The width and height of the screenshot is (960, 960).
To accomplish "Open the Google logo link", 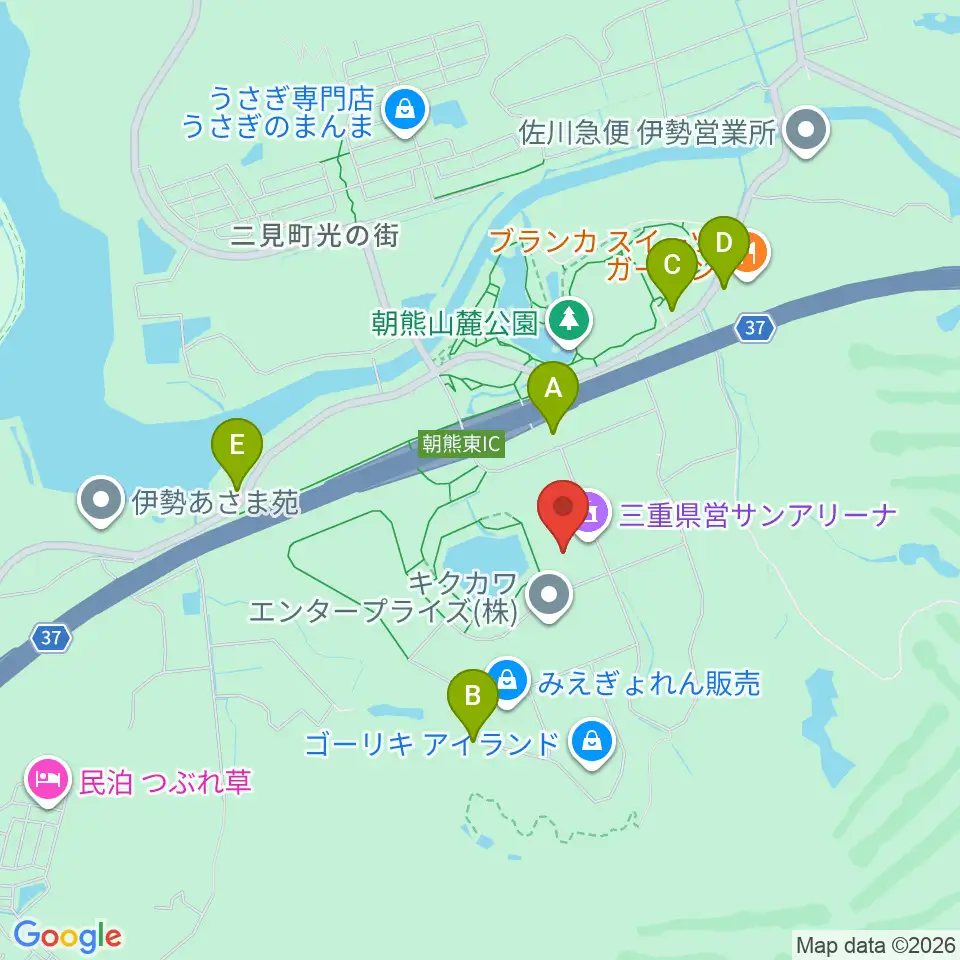I will [68, 936].
